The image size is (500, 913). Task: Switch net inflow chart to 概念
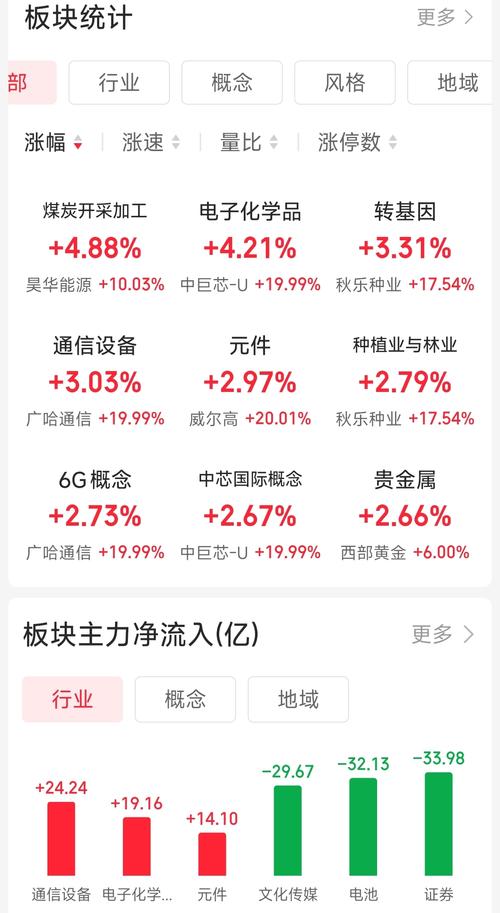tap(186, 699)
